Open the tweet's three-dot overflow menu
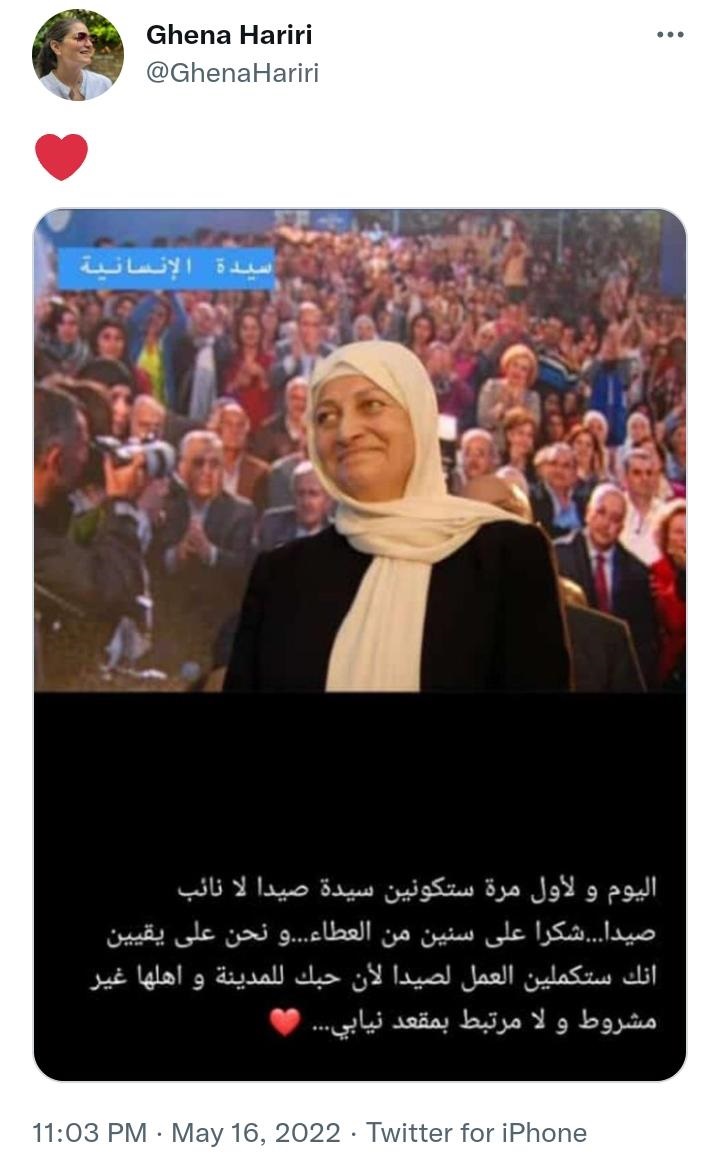This screenshot has width=720, height=1175. point(670,35)
